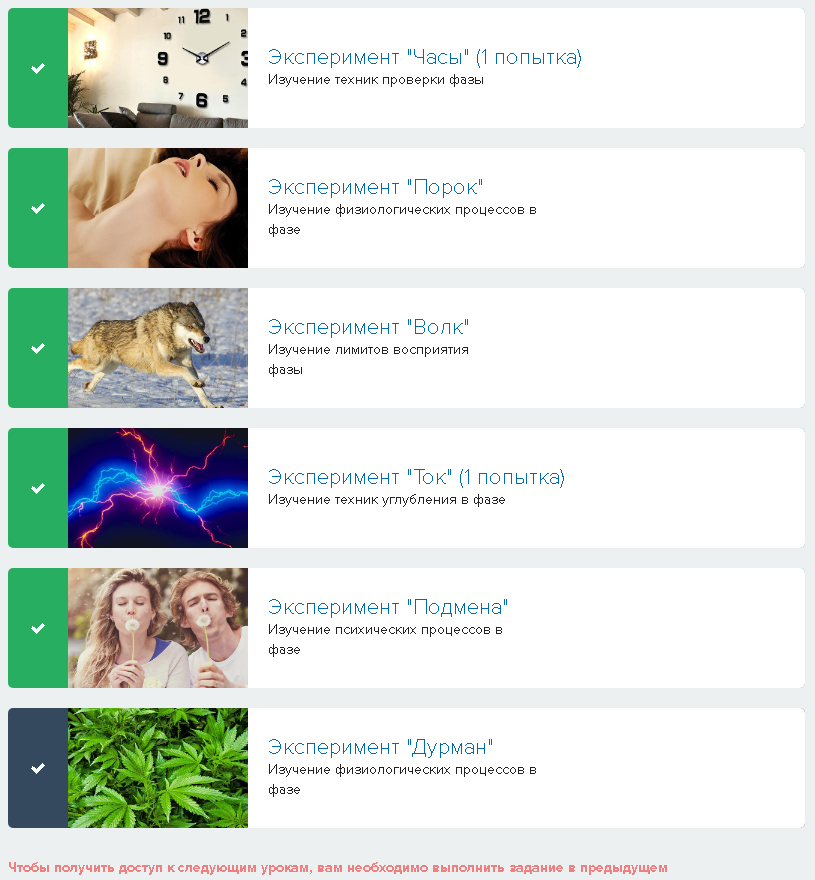
Task: Open the experiment "Порок" card
Action: point(375,188)
